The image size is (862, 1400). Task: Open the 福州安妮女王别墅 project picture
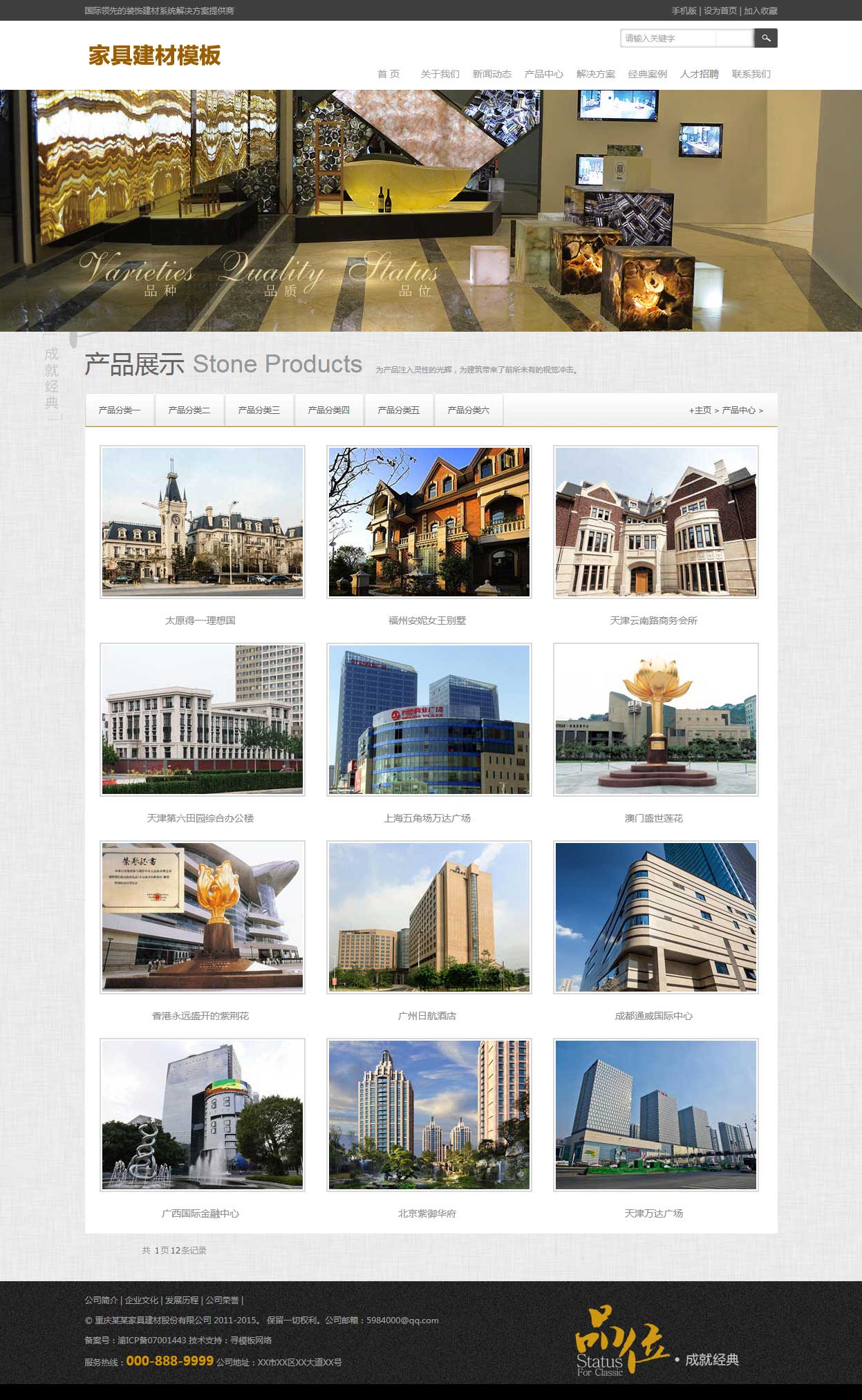click(429, 522)
